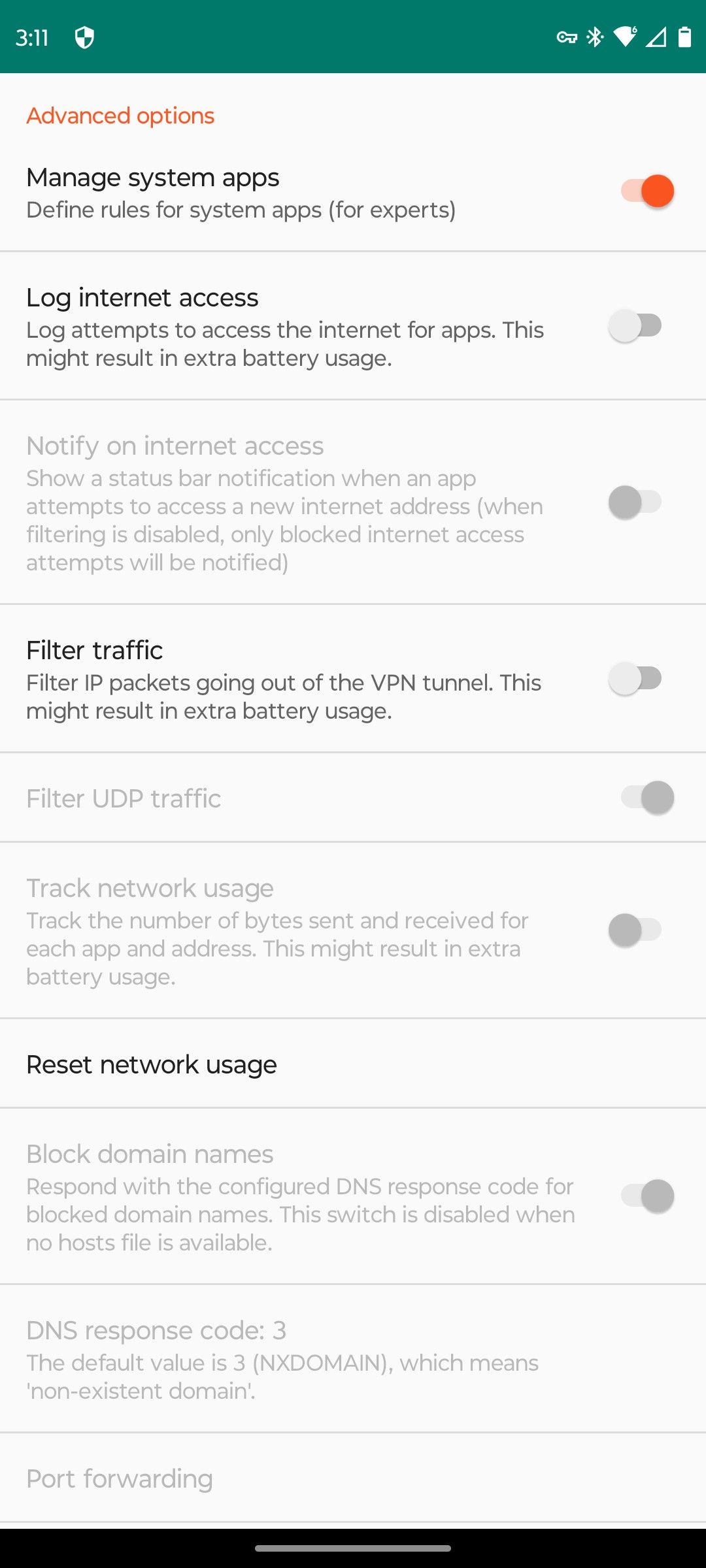Tap the Track network usage switch
The height and width of the screenshot is (1568, 706).
coord(635,930)
